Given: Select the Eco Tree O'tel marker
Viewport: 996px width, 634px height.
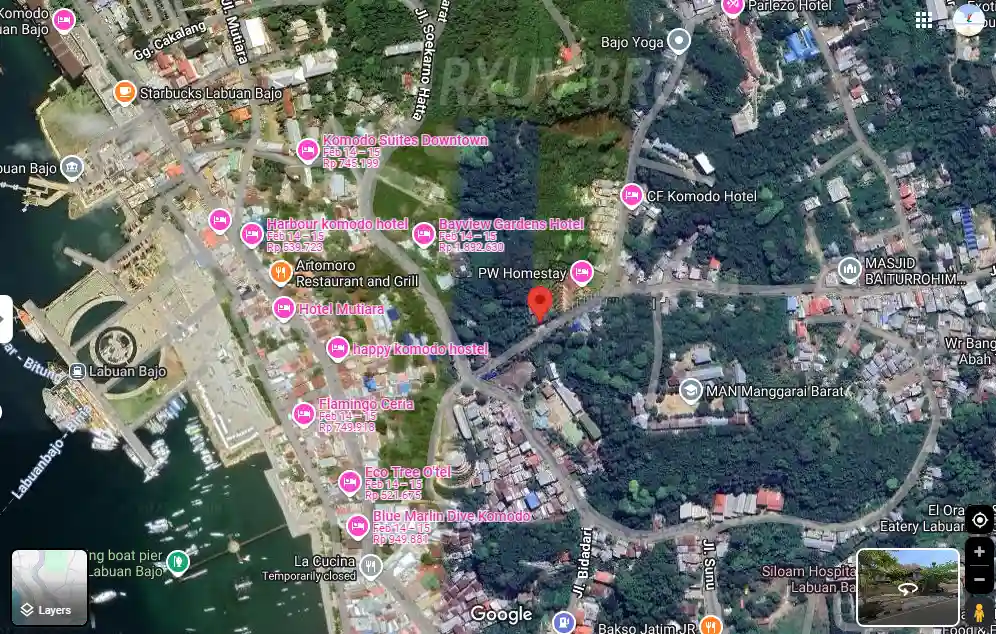Looking at the screenshot, I should pyautogui.click(x=349, y=482).
